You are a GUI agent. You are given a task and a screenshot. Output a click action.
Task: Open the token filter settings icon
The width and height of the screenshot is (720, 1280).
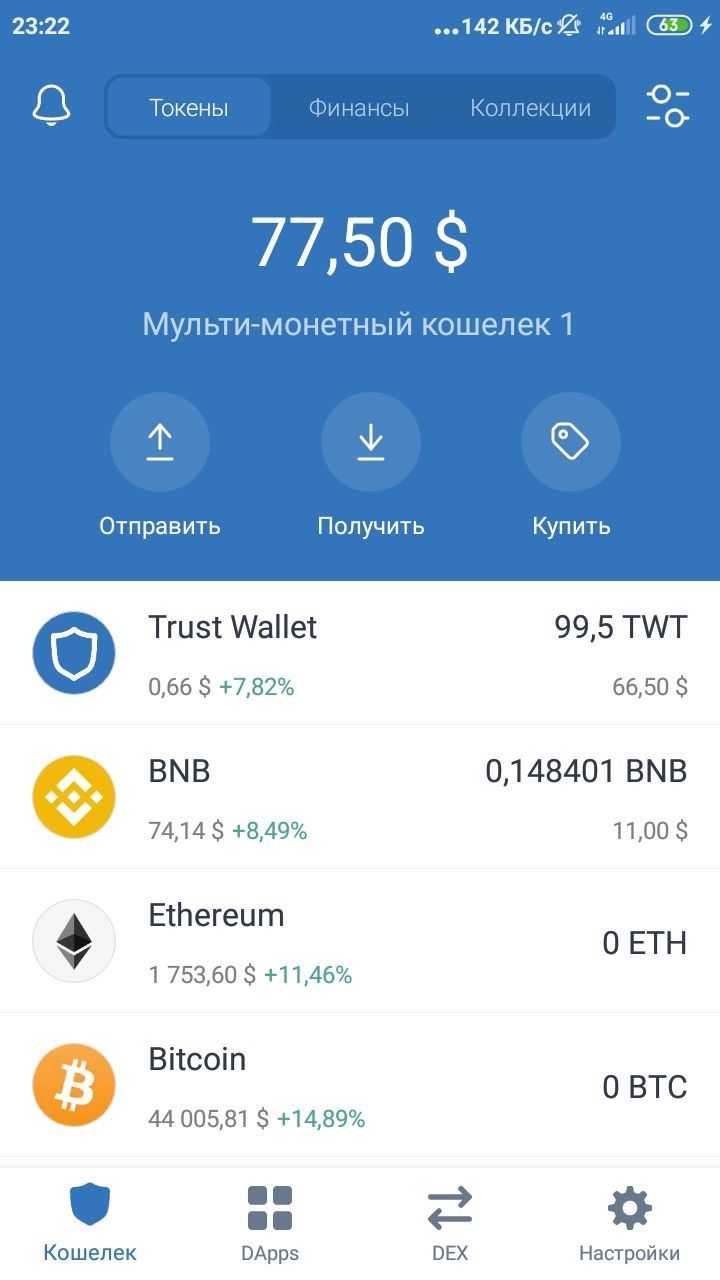(x=667, y=106)
